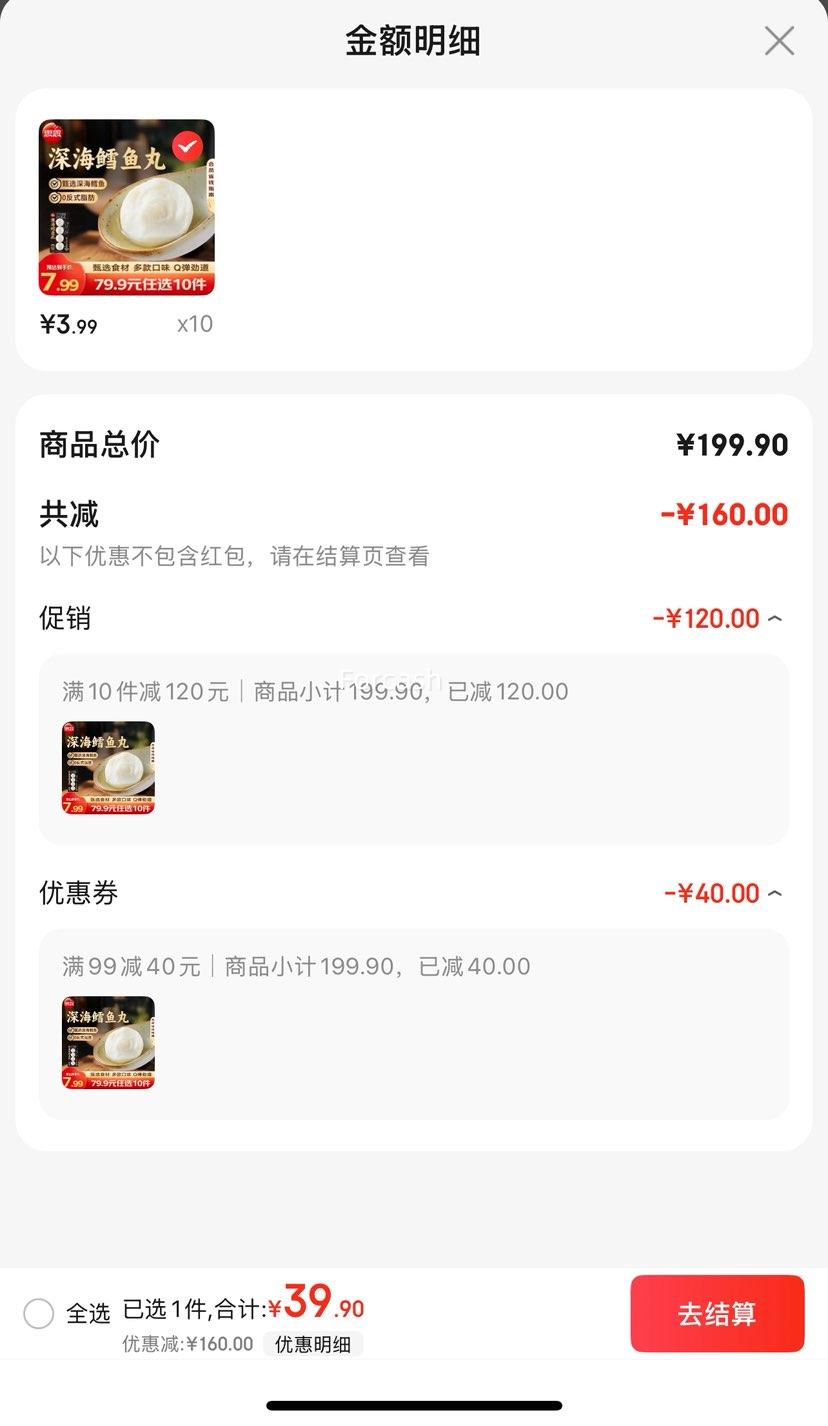Close the 金额明细 price detail panel
This screenshot has height=1426, width=828.
tap(779, 41)
